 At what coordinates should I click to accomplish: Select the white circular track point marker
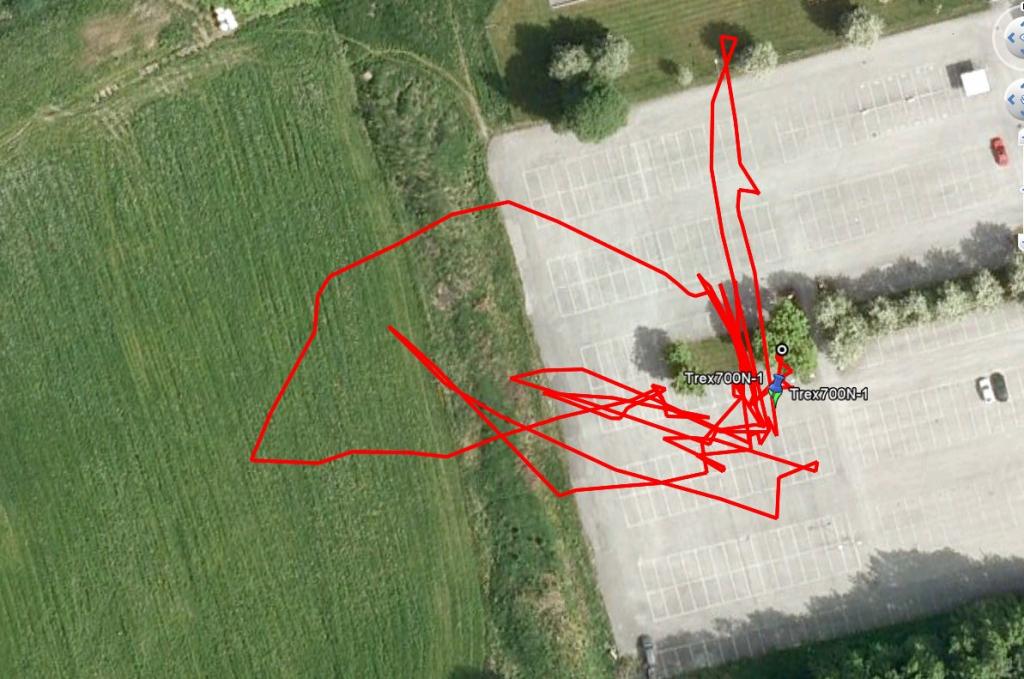[782, 350]
